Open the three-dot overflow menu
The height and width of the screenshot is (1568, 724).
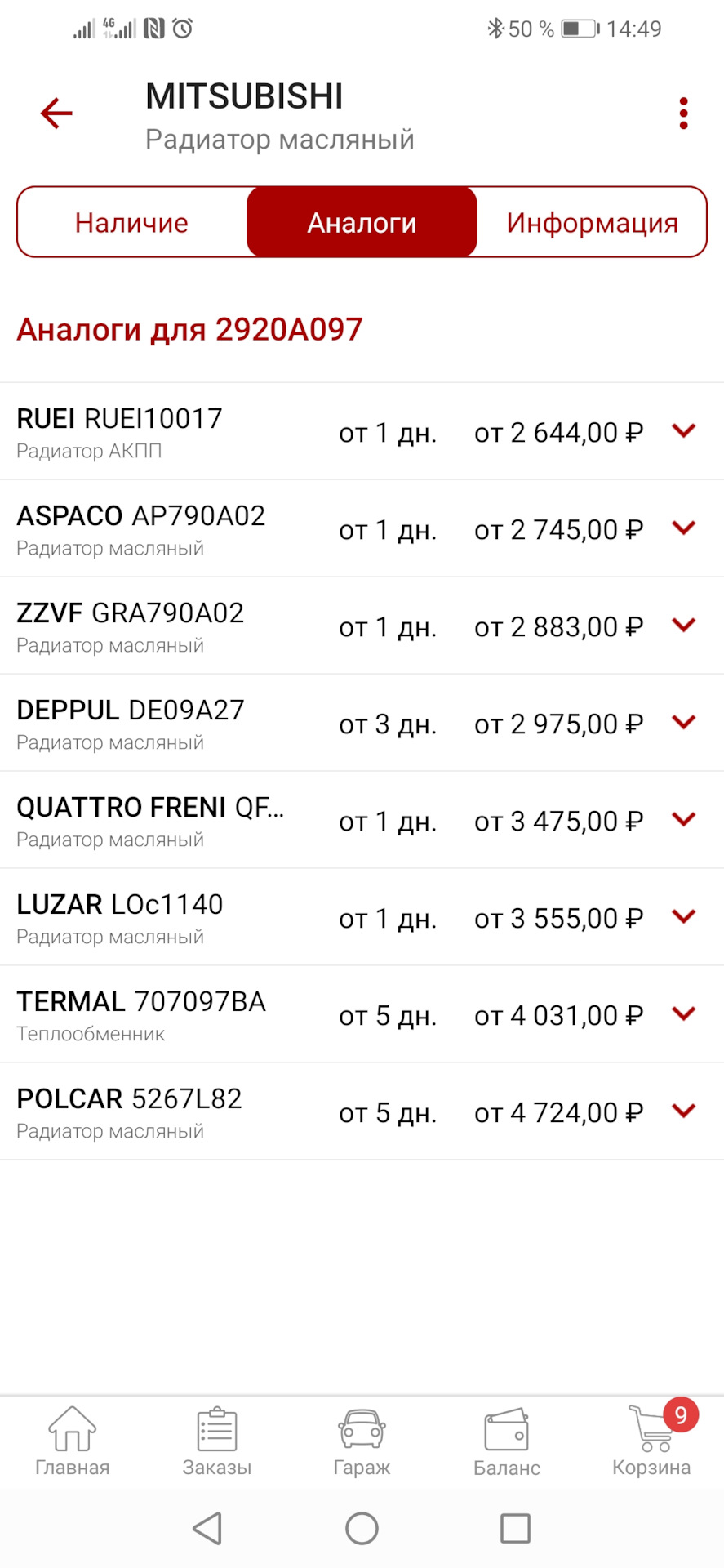coord(683,113)
